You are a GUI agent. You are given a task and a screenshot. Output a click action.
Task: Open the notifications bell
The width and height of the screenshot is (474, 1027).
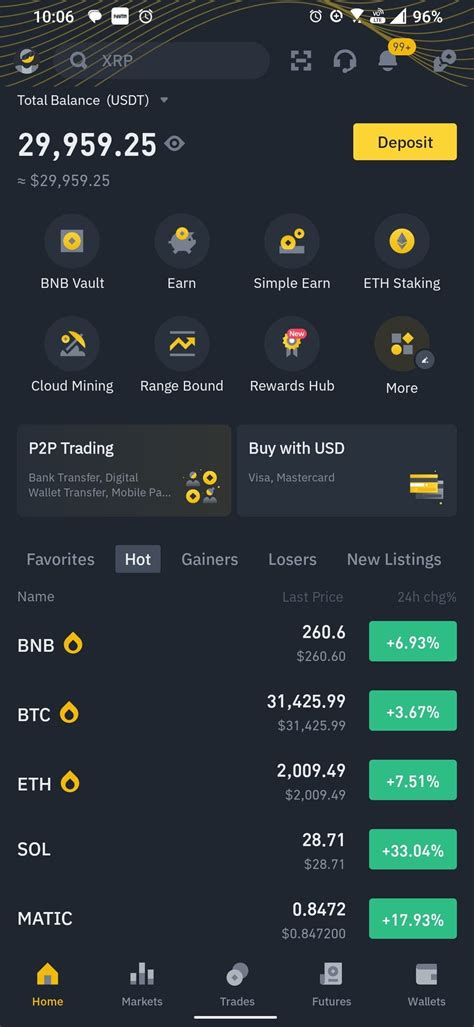pyautogui.click(x=387, y=60)
